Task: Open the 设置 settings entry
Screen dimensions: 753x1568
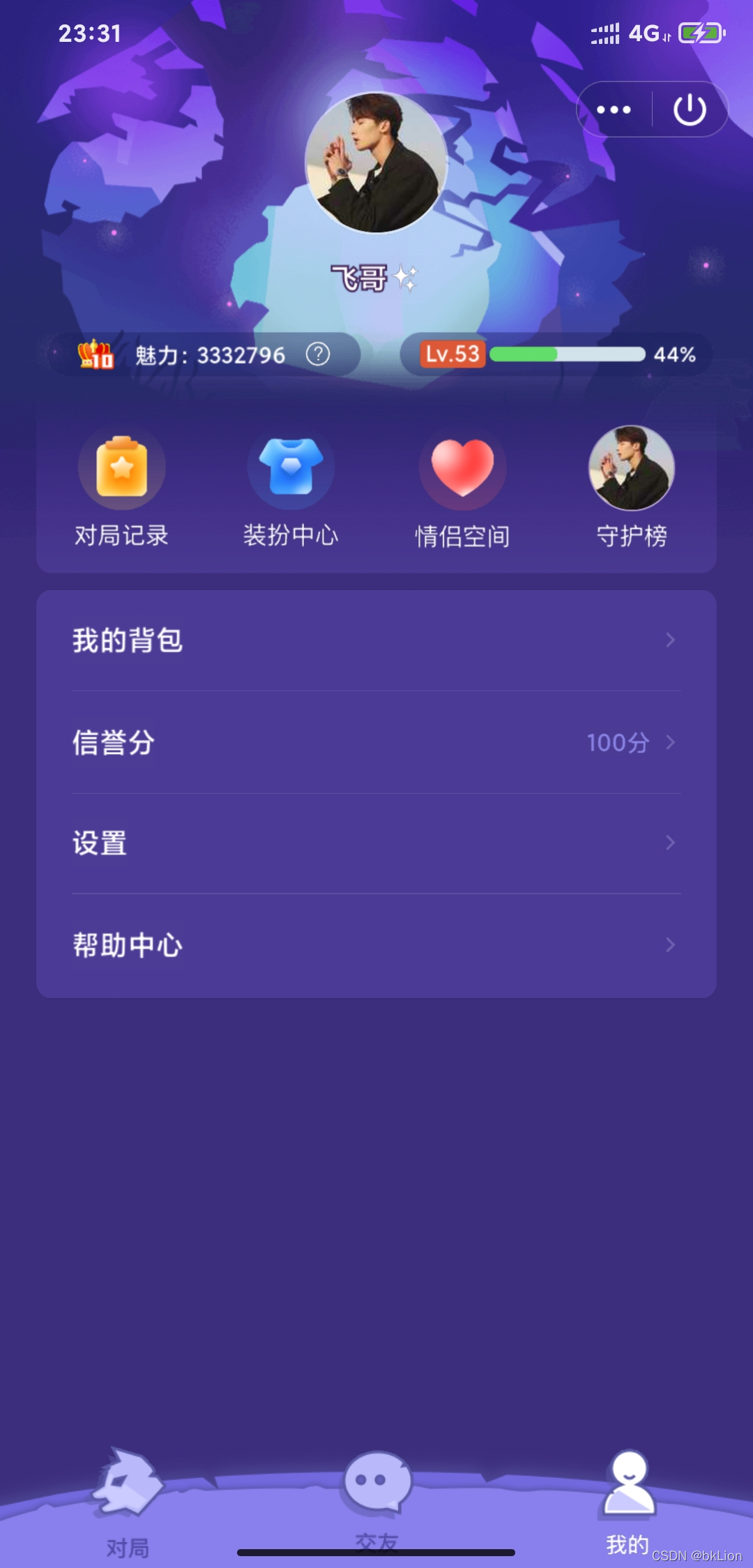Action: 376,844
